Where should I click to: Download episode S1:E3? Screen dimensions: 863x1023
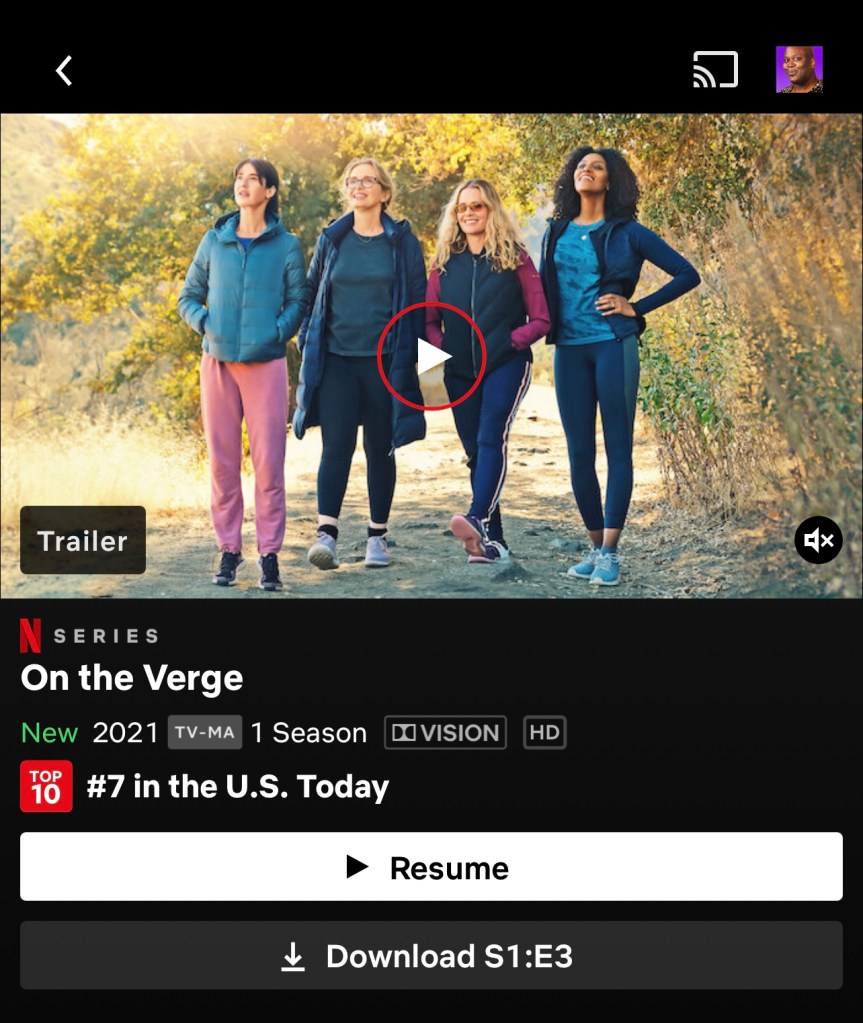[x=431, y=956]
